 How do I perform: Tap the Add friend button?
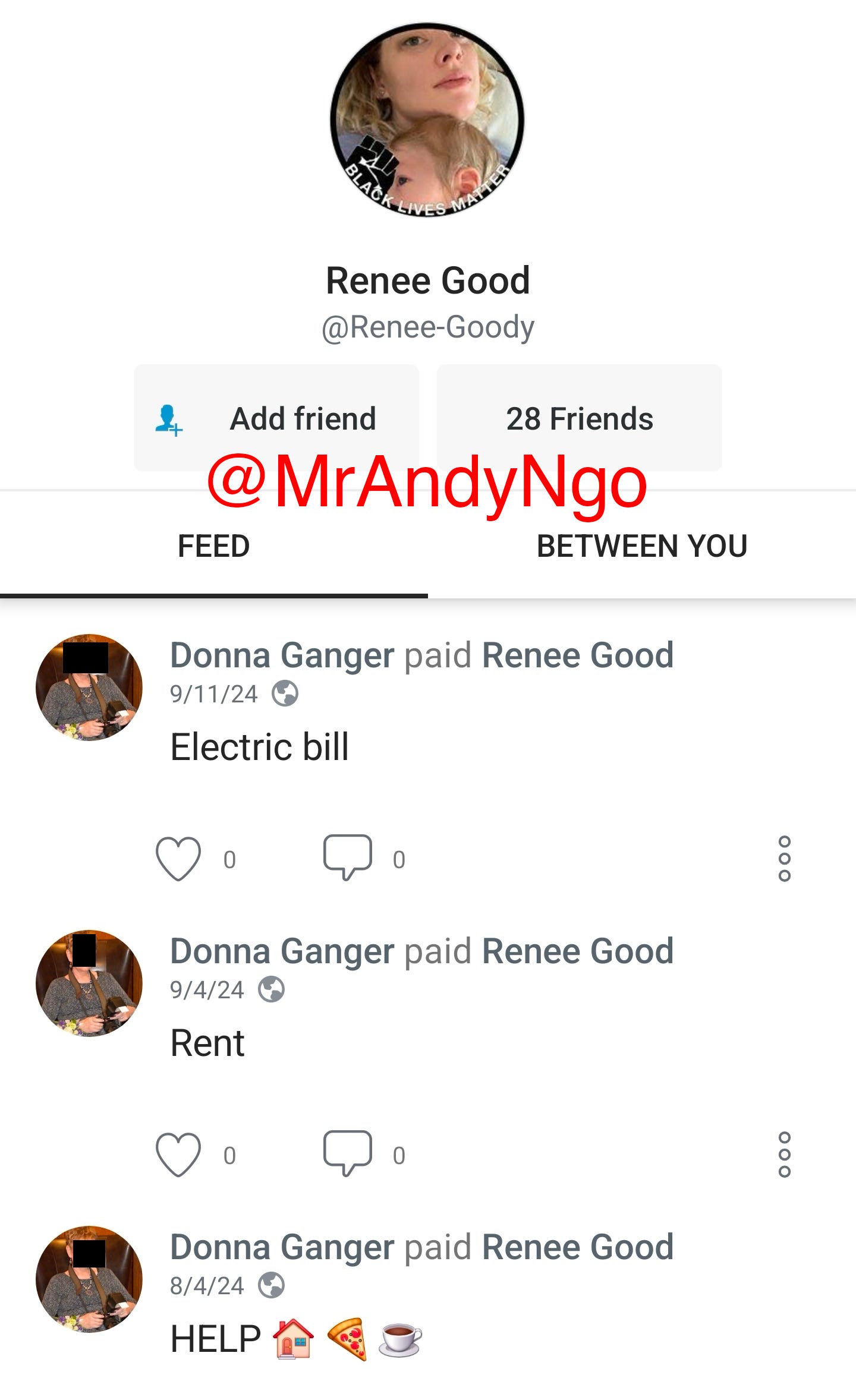[276, 418]
